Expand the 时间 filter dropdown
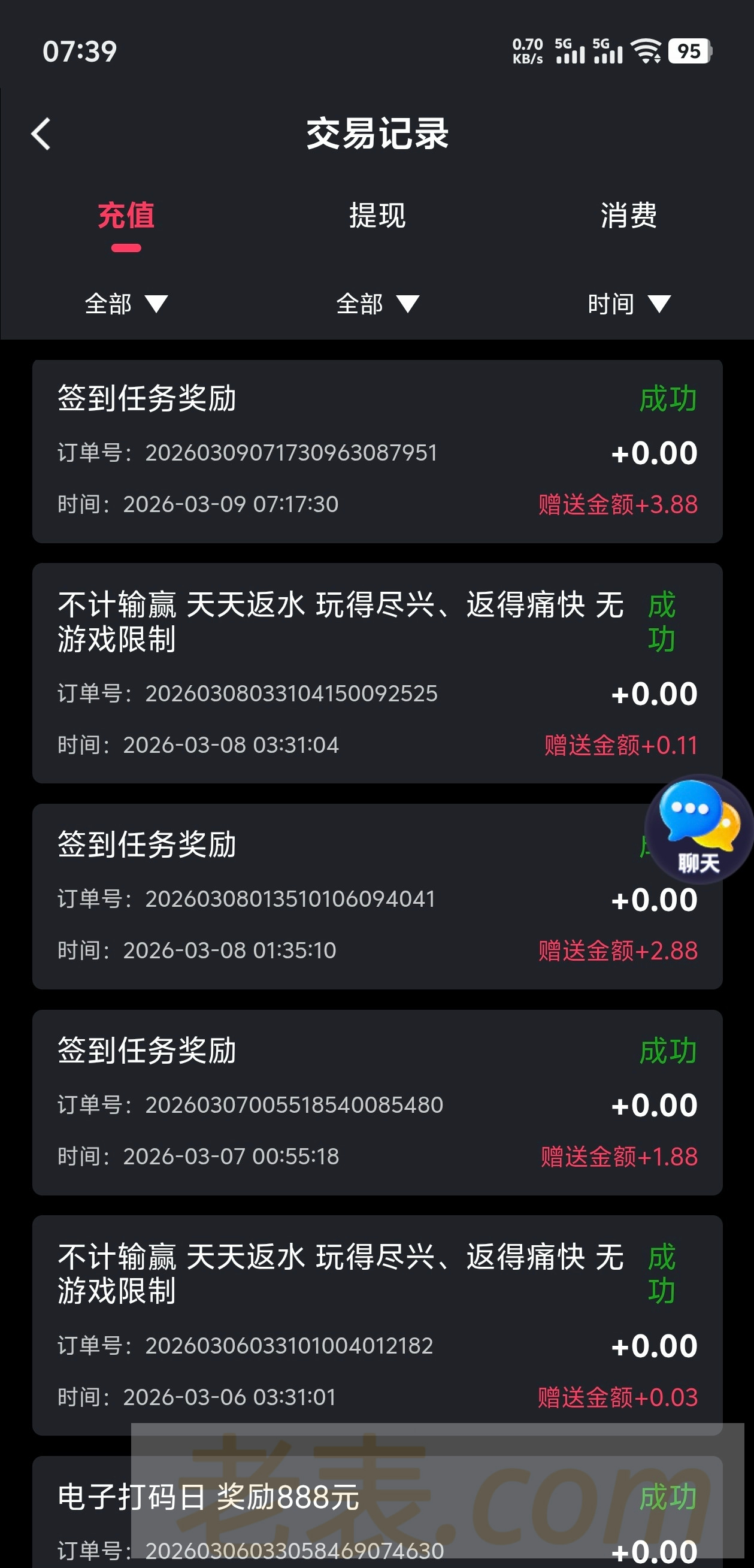 point(629,303)
